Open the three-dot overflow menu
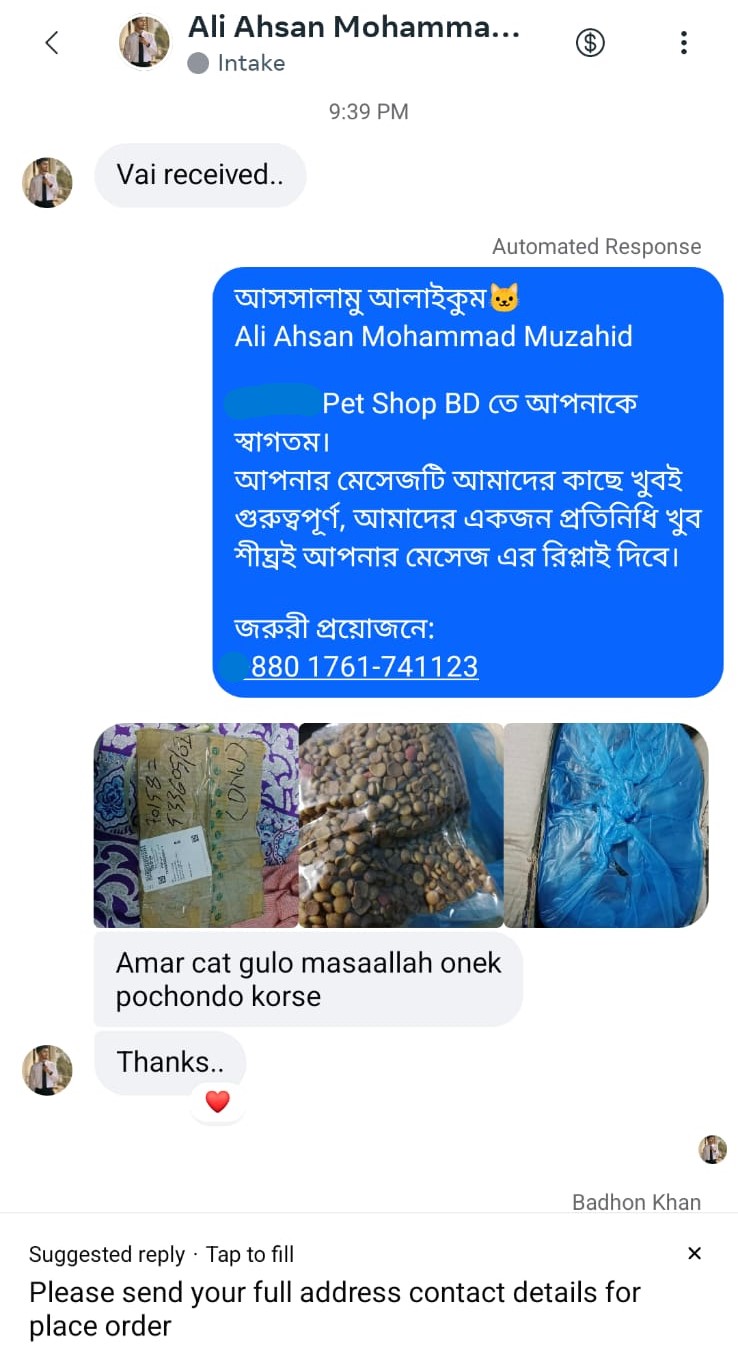 (684, 43)
